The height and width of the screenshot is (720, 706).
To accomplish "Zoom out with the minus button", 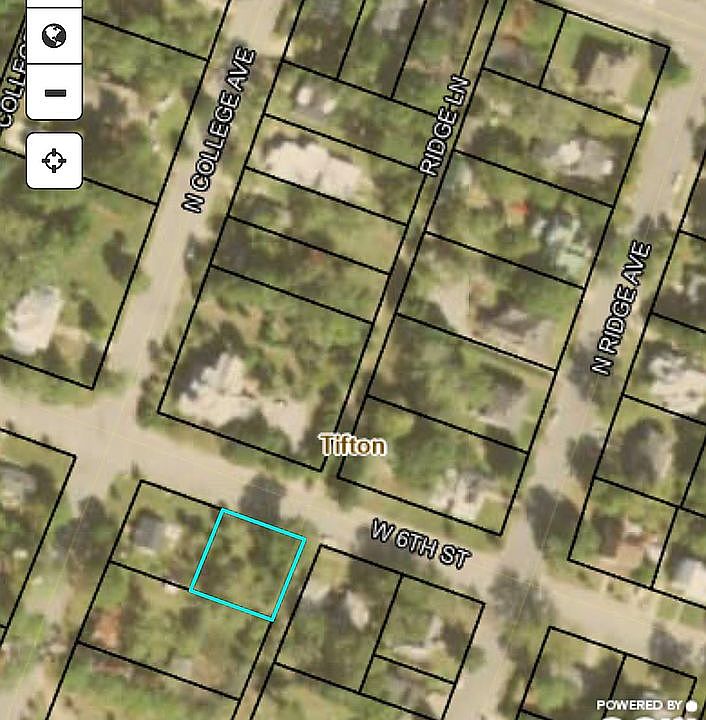I will tap(54, 93).
